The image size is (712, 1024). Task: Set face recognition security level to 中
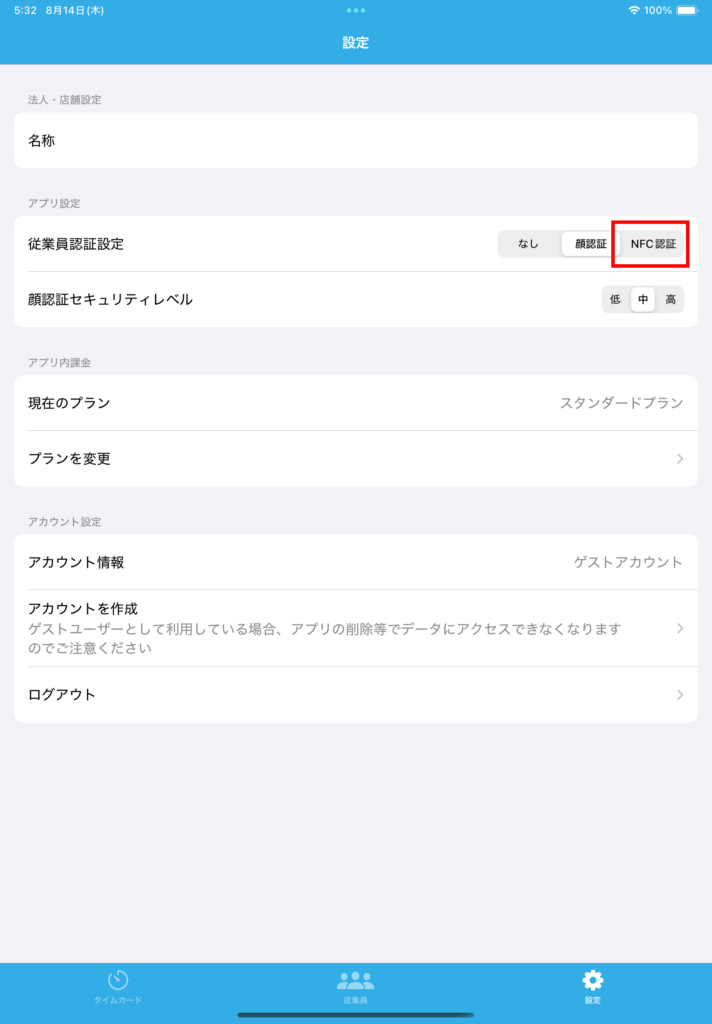(x=643, y=299)
